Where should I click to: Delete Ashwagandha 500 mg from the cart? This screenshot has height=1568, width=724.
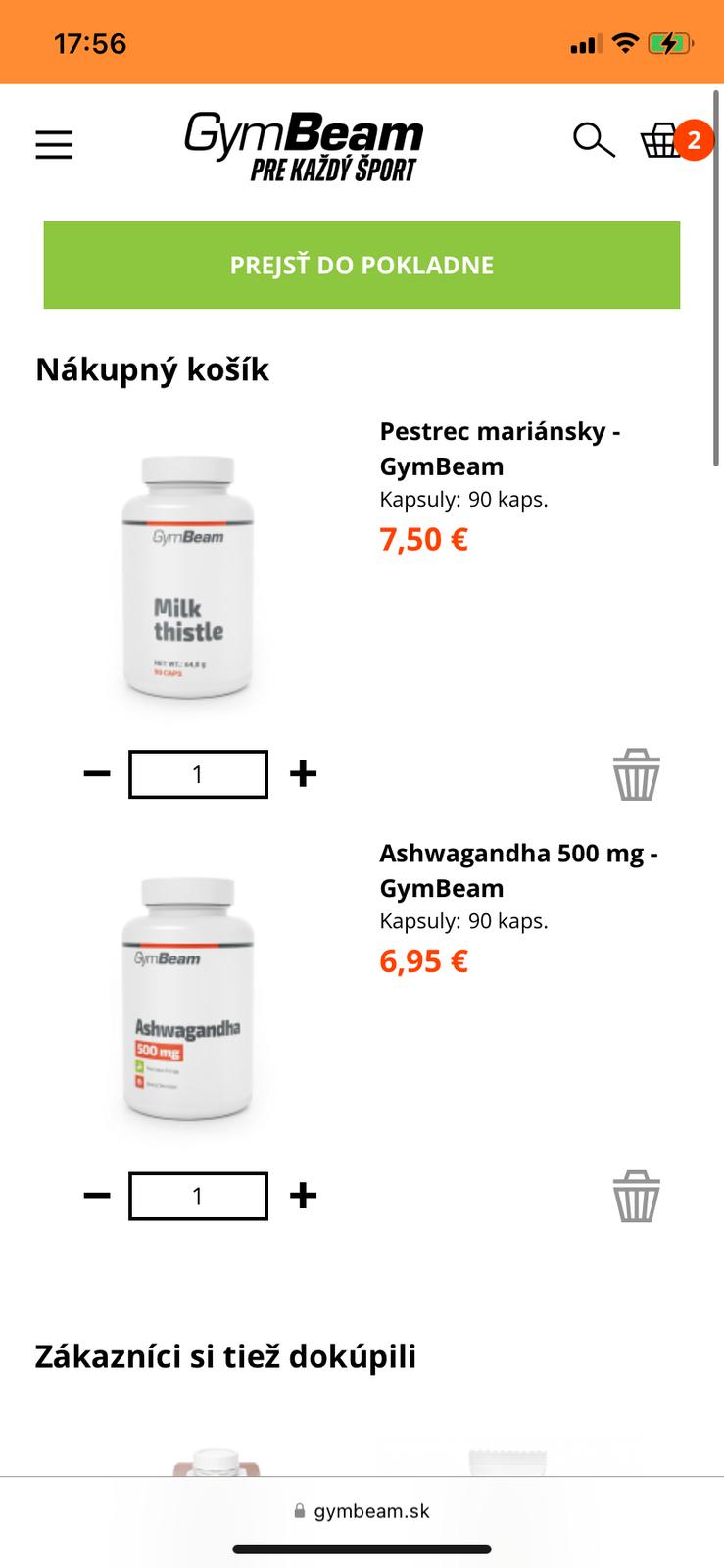(637, 1196)
